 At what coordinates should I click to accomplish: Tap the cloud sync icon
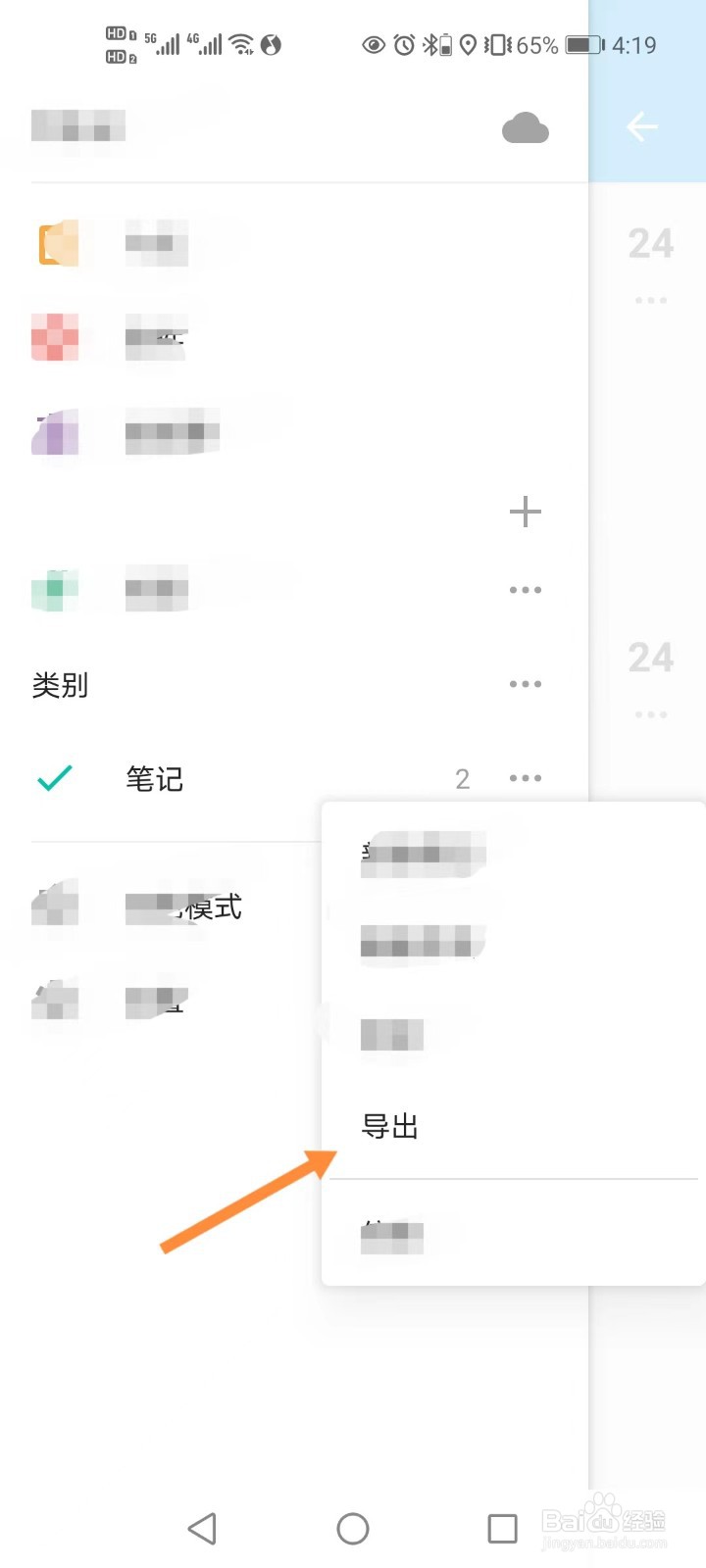point(526,127)
